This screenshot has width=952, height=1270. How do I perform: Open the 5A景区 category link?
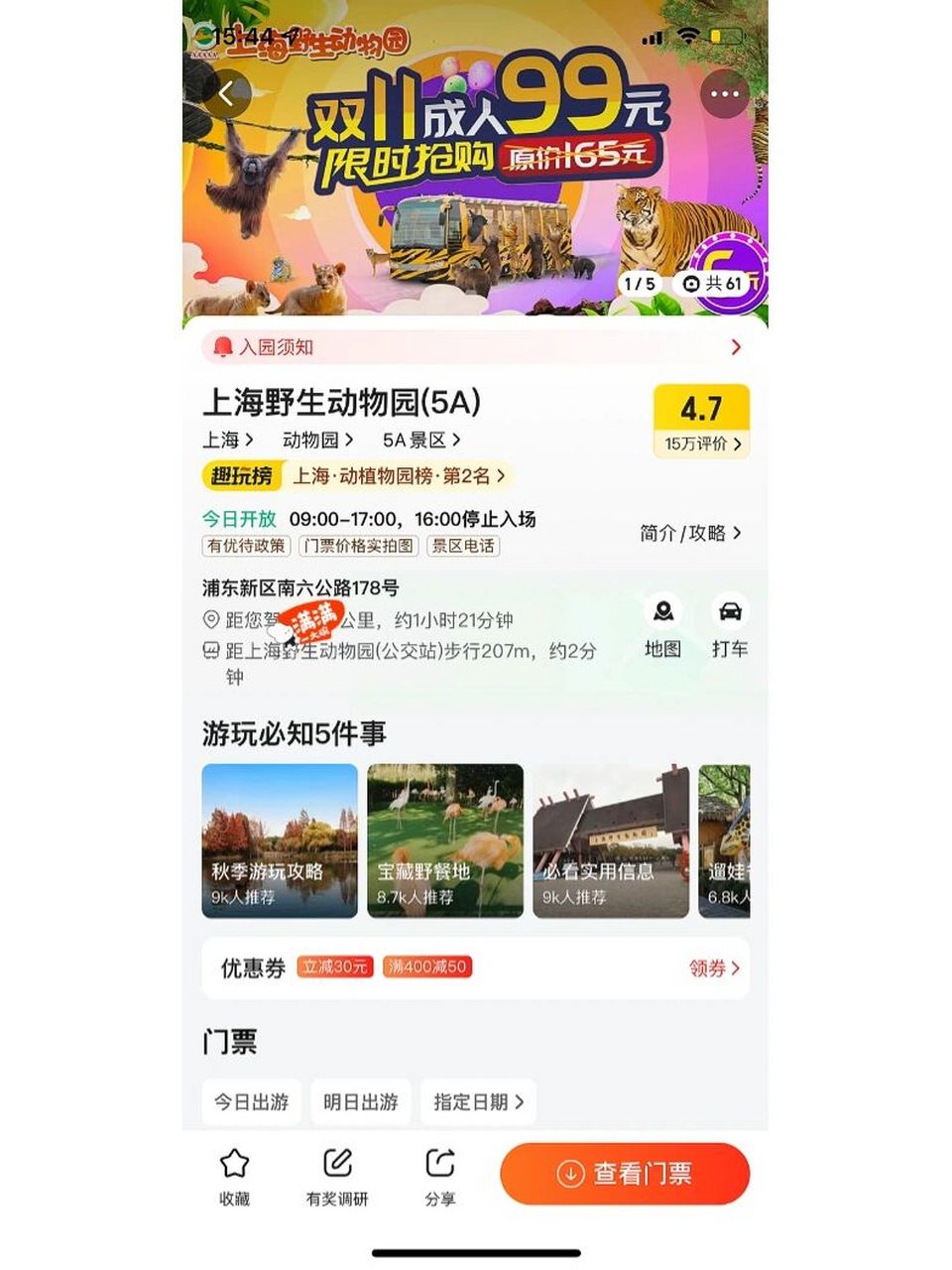[421, 440]
